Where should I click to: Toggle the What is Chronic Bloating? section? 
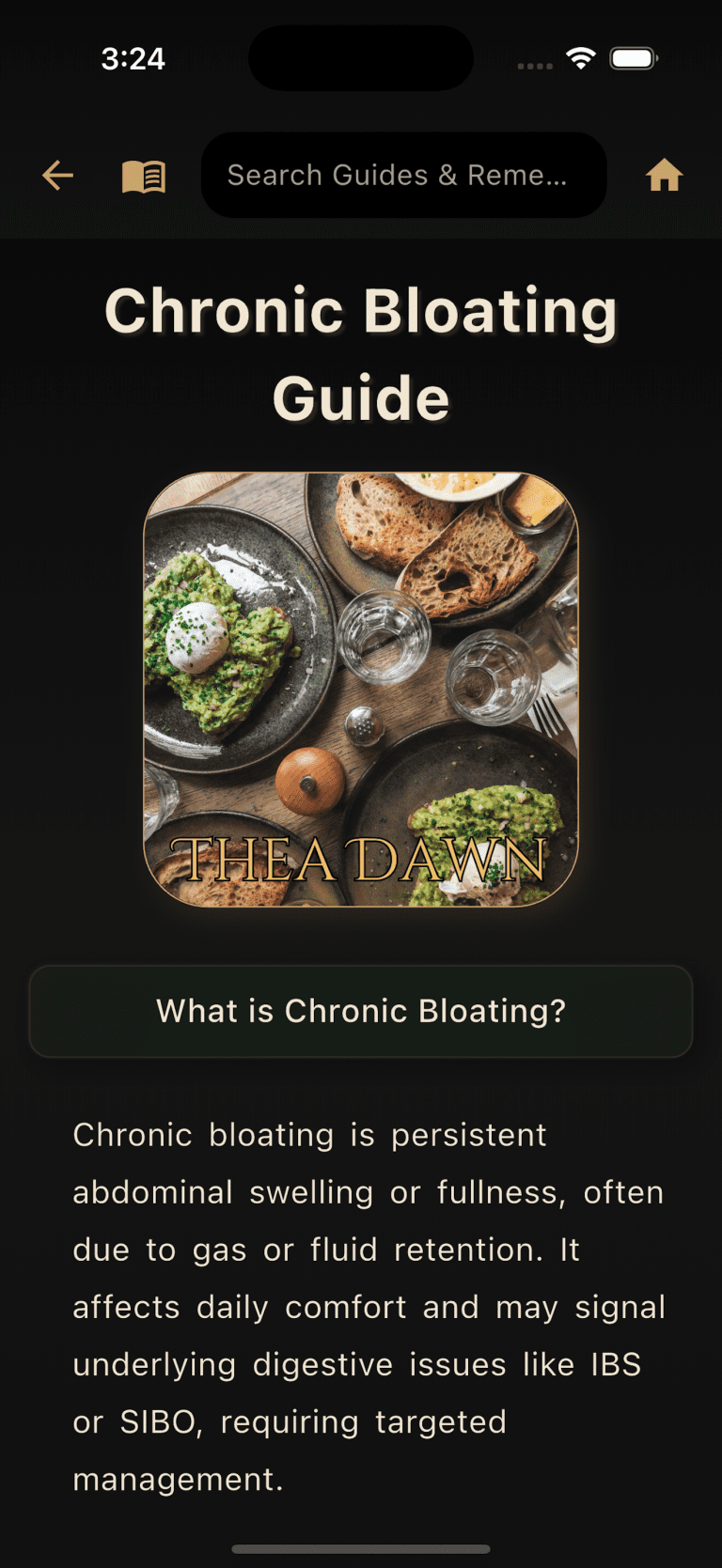(x=361, y=1011)
